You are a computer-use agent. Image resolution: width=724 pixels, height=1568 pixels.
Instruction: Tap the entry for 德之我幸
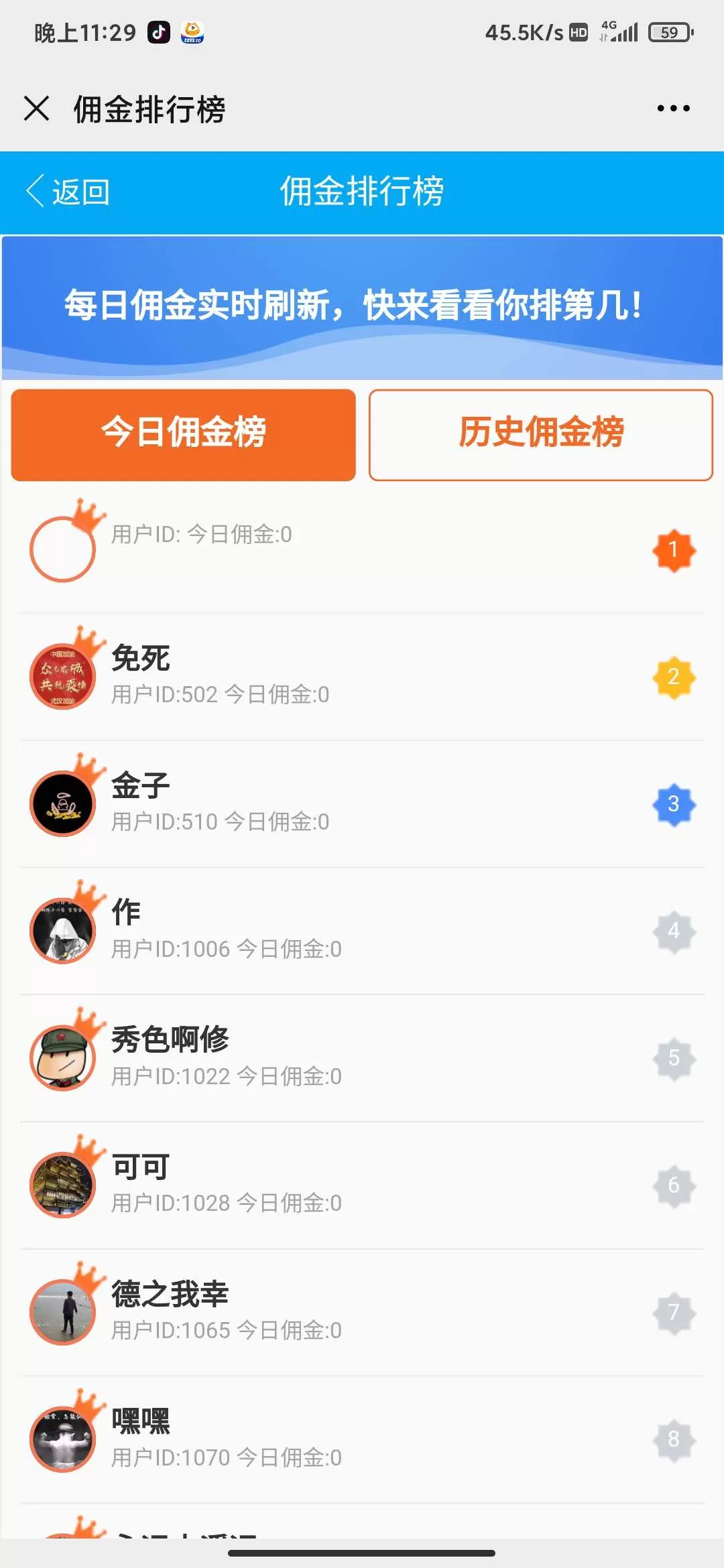(x=362, y=1312)
